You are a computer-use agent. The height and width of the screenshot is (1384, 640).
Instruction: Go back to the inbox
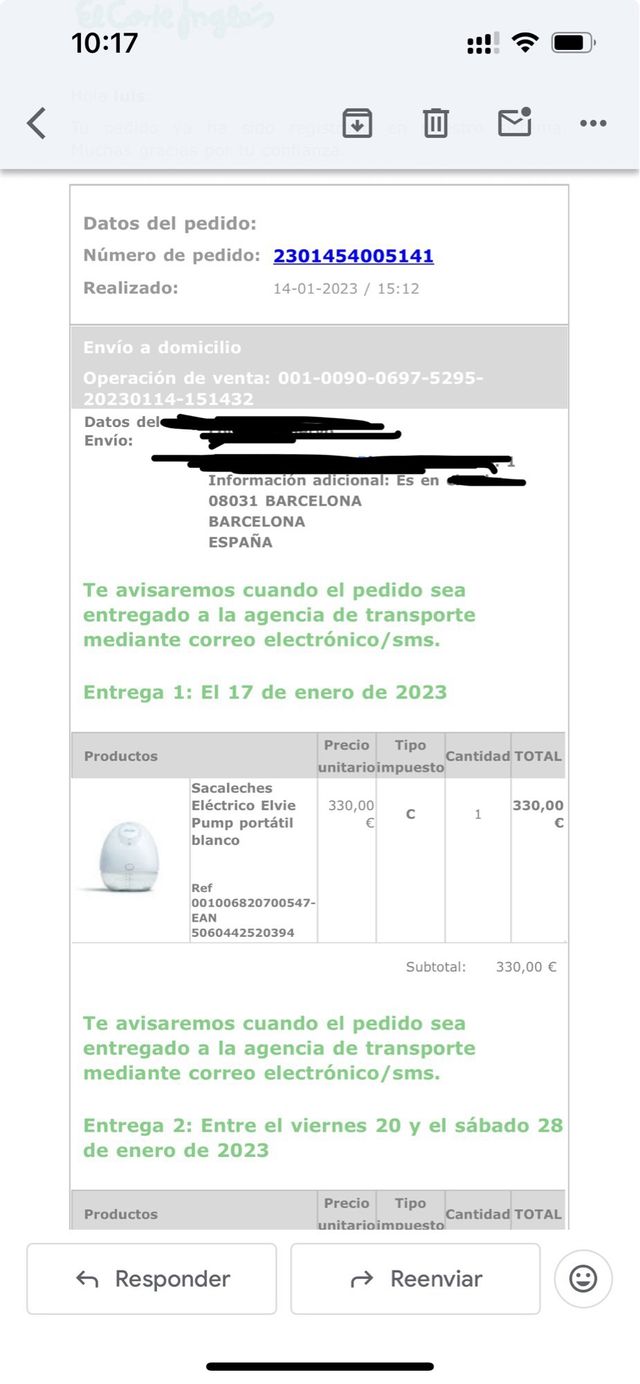(x=37, y=123)
